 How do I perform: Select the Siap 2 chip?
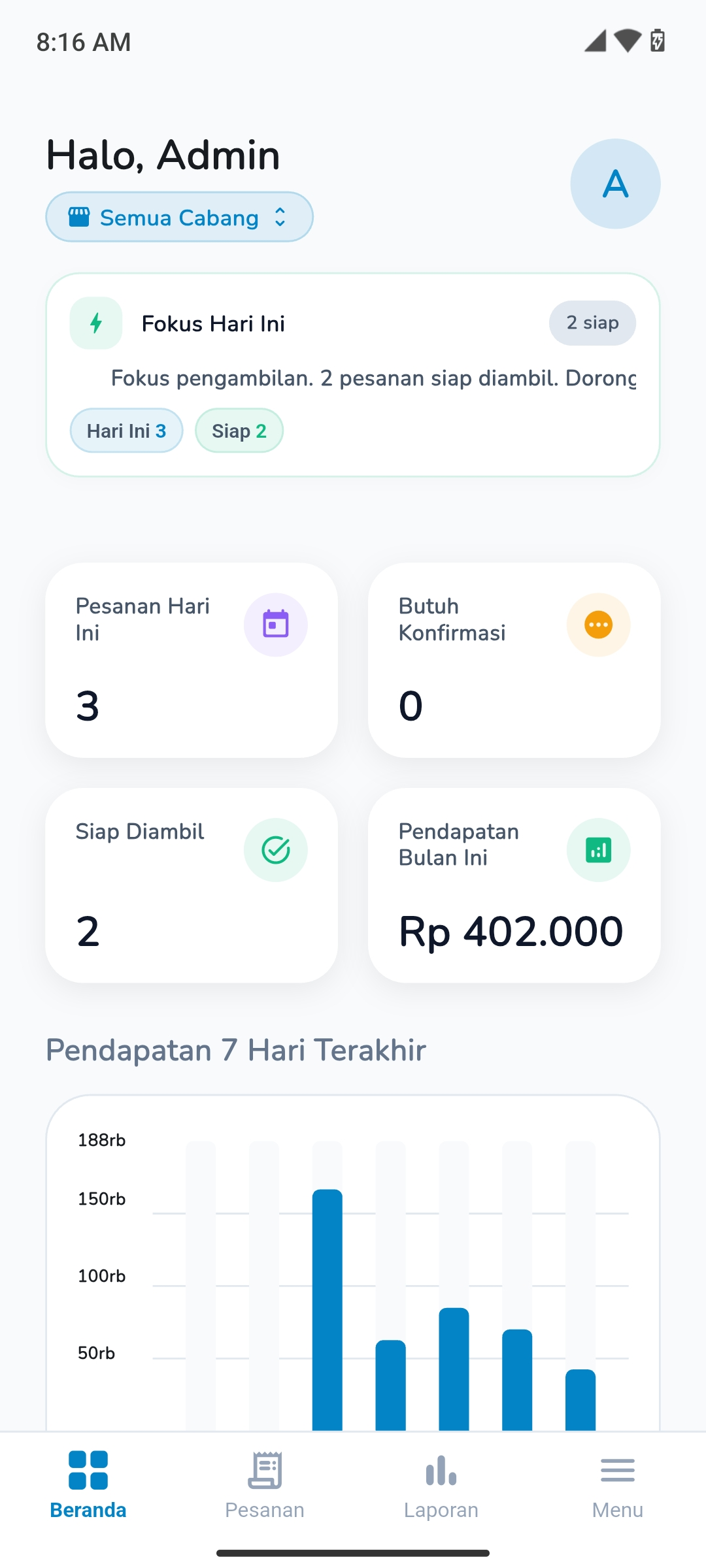tap(239, 431)
